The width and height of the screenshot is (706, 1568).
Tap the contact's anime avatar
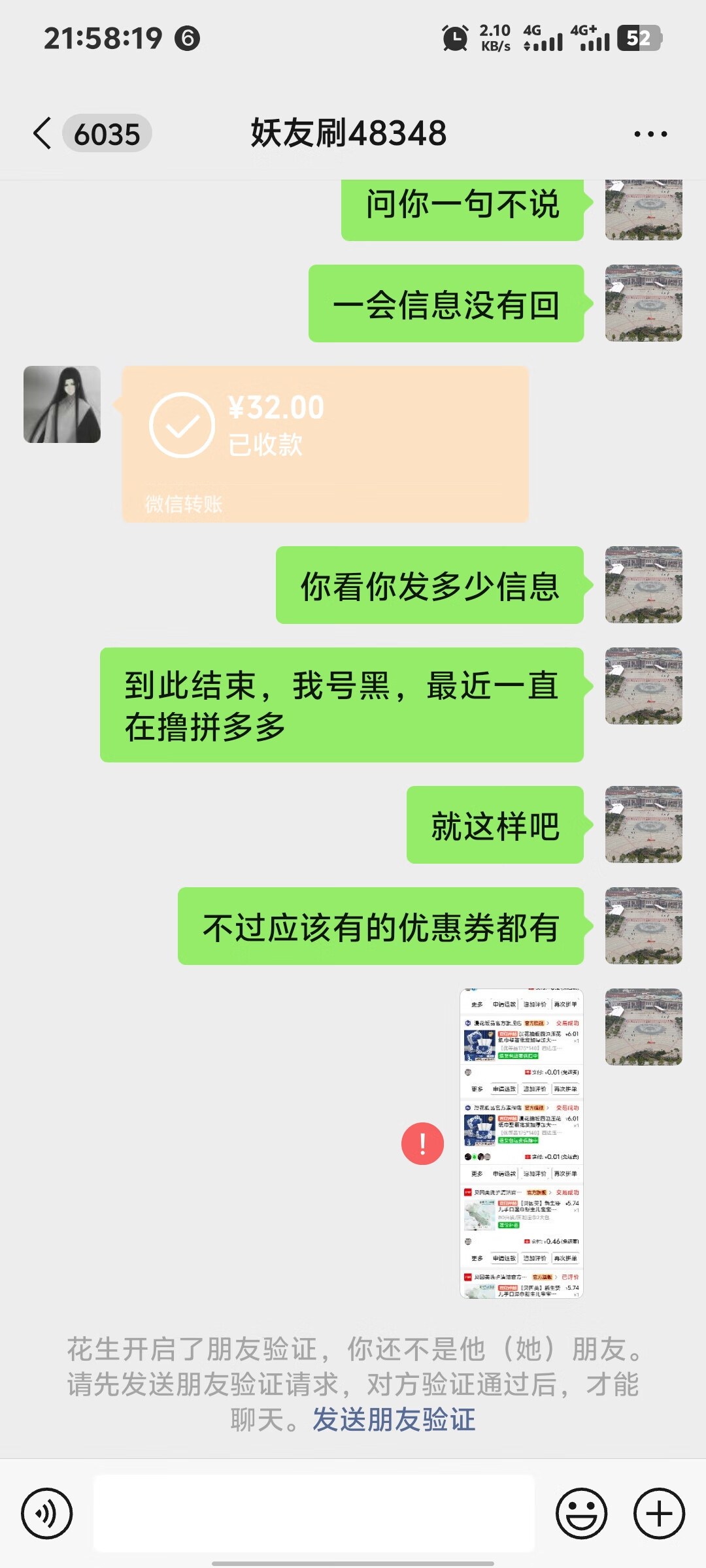tap(62, 404)
